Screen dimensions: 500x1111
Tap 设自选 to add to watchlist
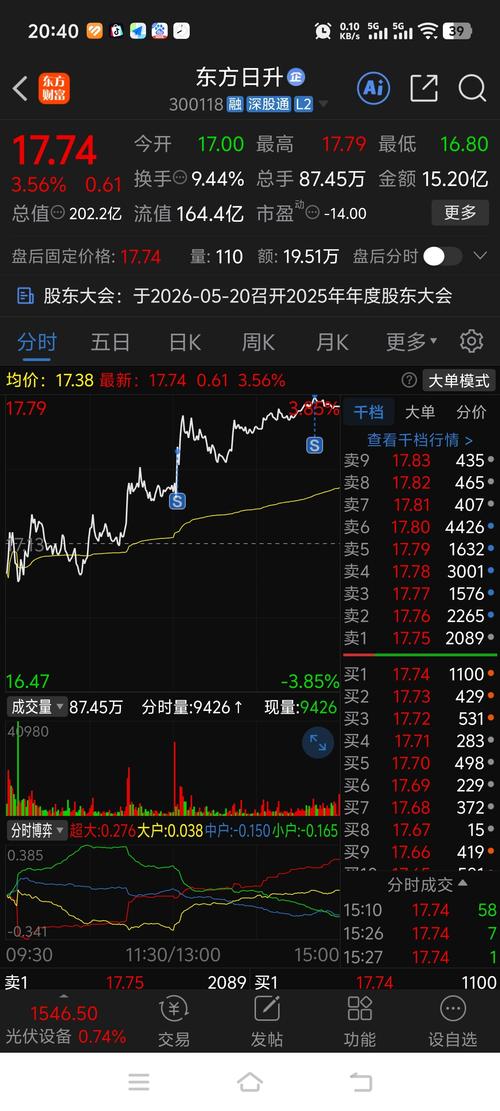click(453, 1021)
